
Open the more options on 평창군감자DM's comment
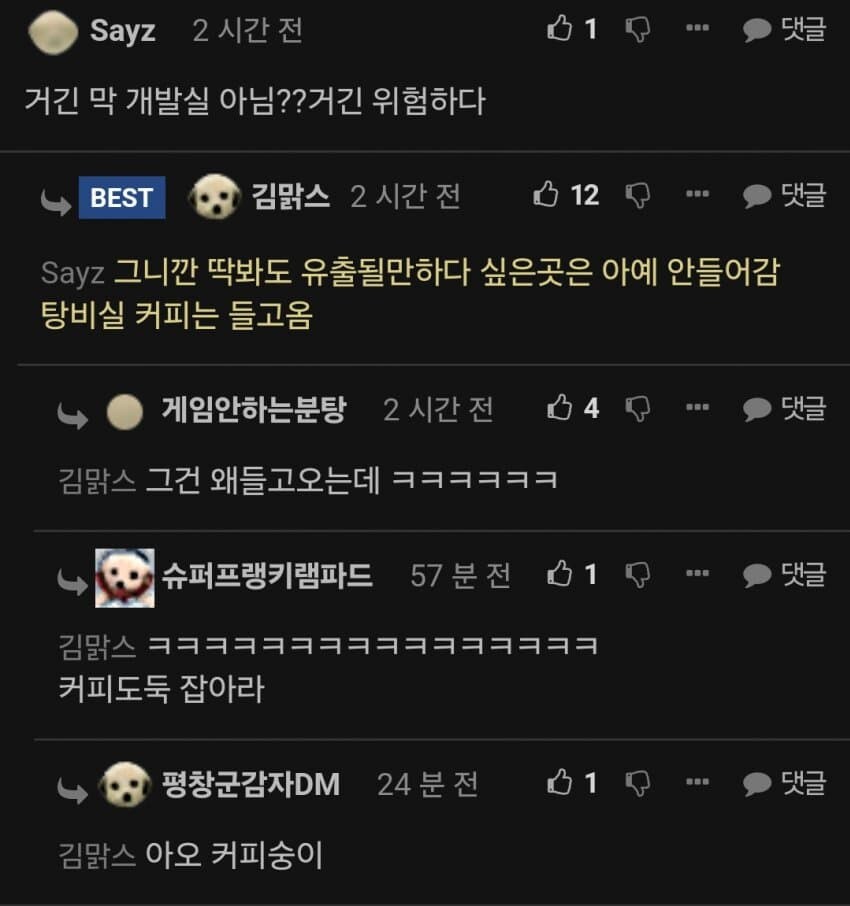[x=697, y=783]
